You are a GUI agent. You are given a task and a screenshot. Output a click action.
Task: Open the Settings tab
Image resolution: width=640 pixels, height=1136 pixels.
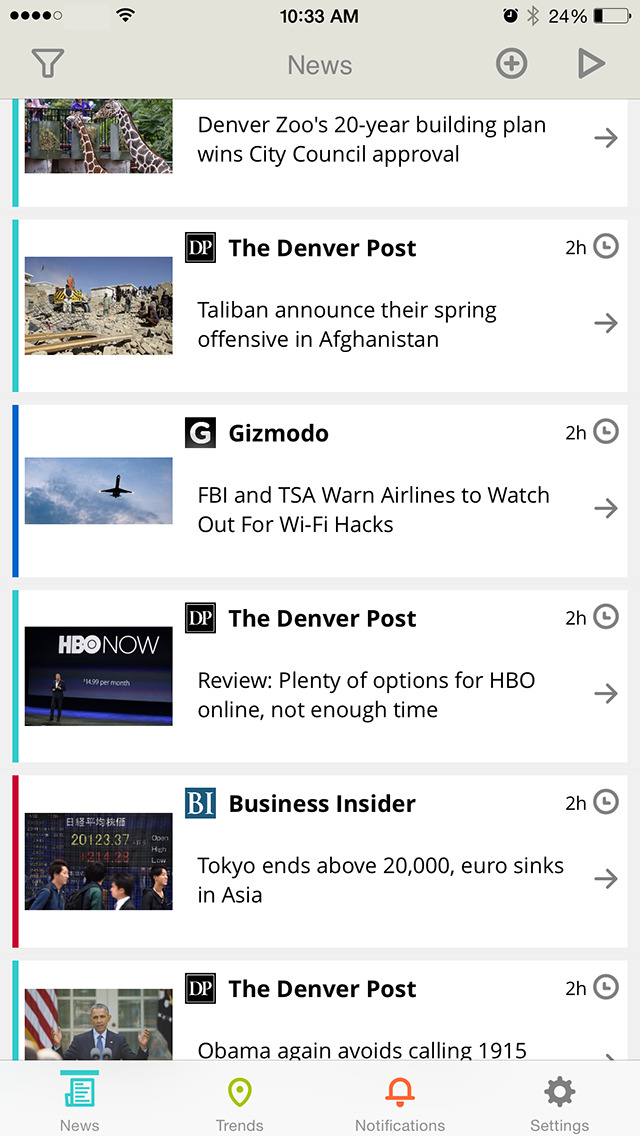[x=560, y=1101]
